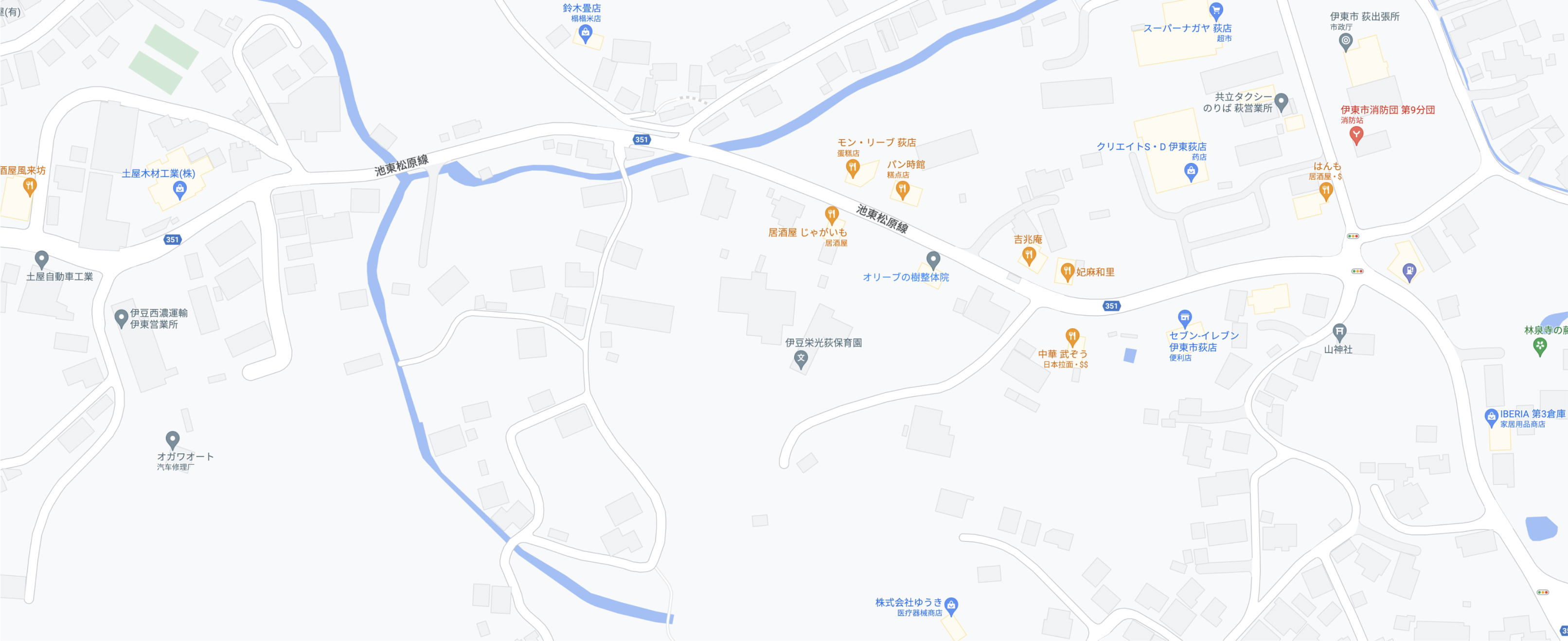Tap the 伊豆栄光荻保育園 school marker
1568x641 pixels.
pos(801,360)
